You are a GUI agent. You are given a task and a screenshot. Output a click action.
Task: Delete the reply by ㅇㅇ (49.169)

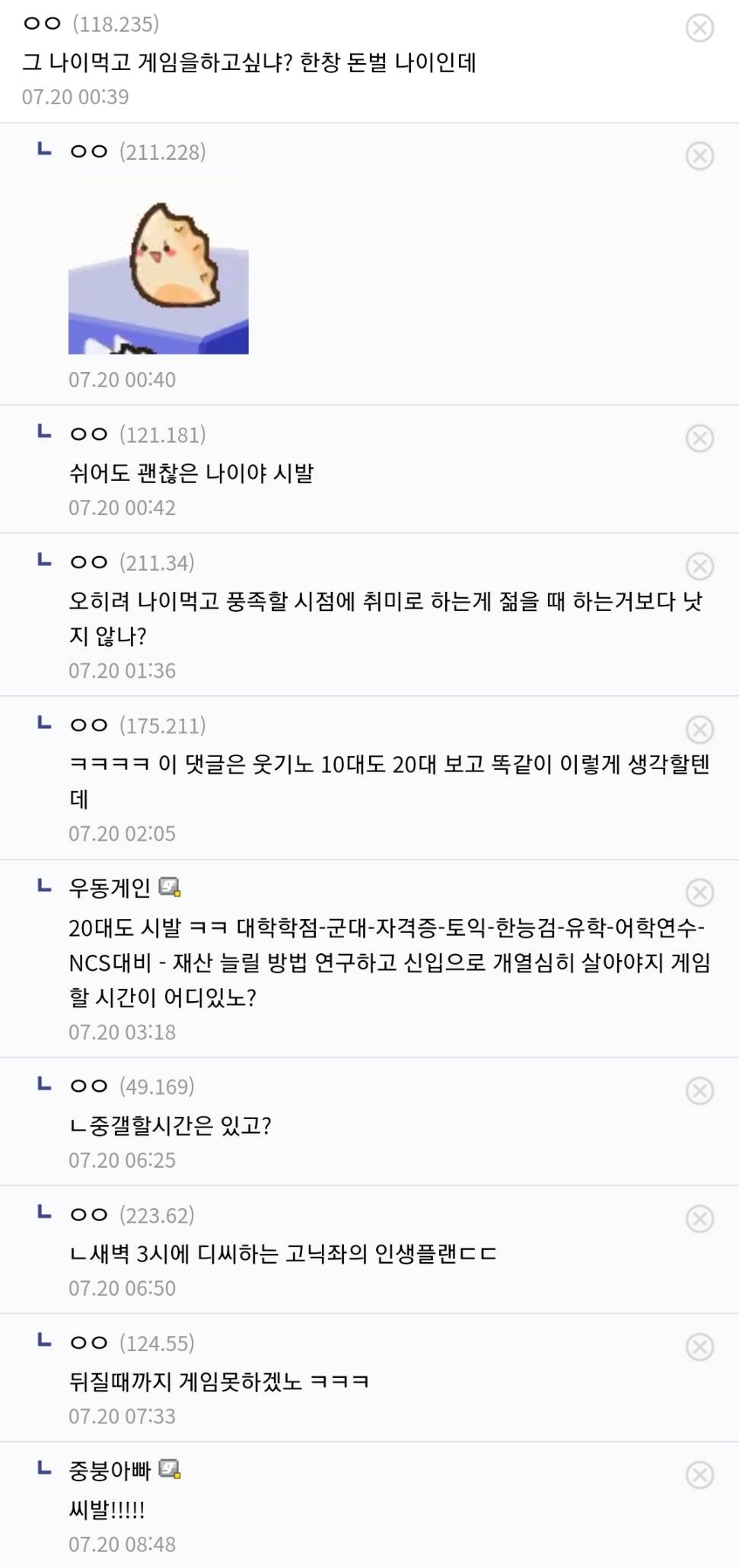(x=699, y=1091)
